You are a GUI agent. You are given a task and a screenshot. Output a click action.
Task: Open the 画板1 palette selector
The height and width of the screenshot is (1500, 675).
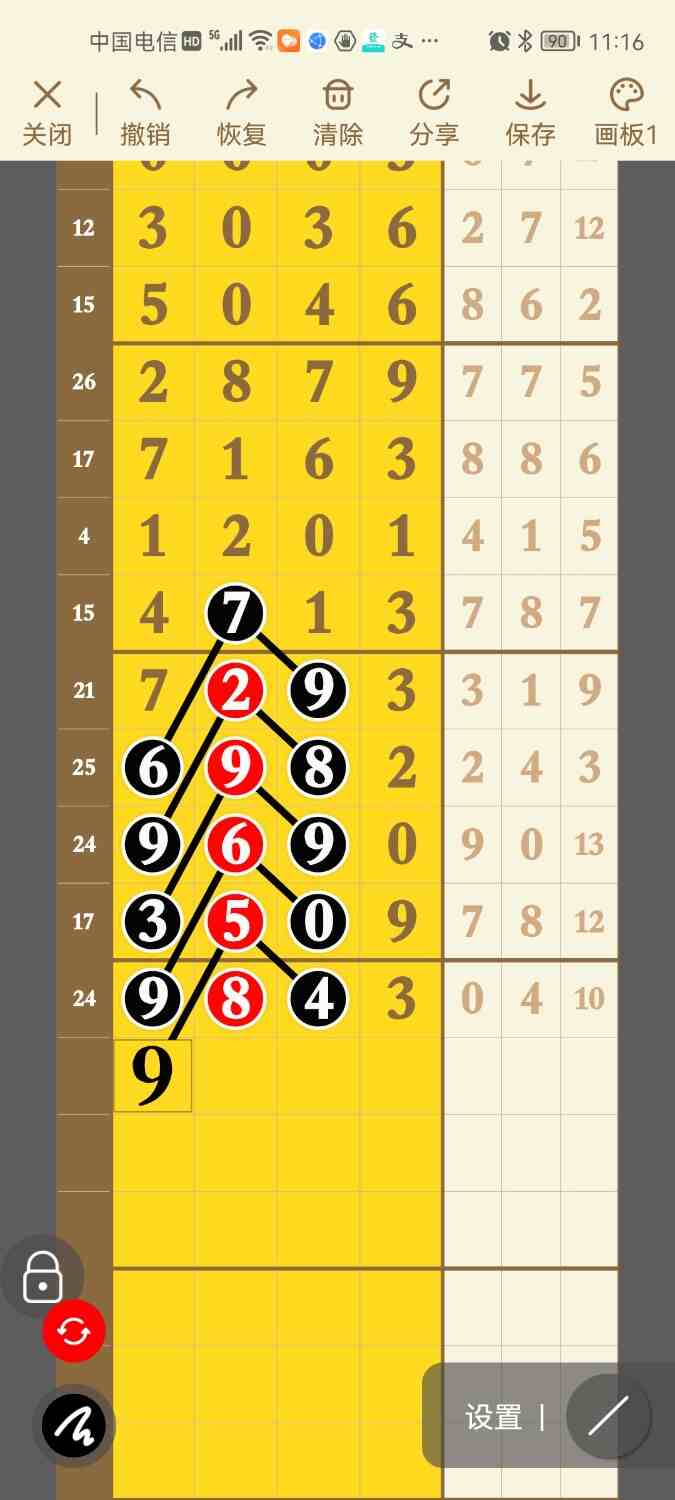pyautogui.click(x=626, y=113)
